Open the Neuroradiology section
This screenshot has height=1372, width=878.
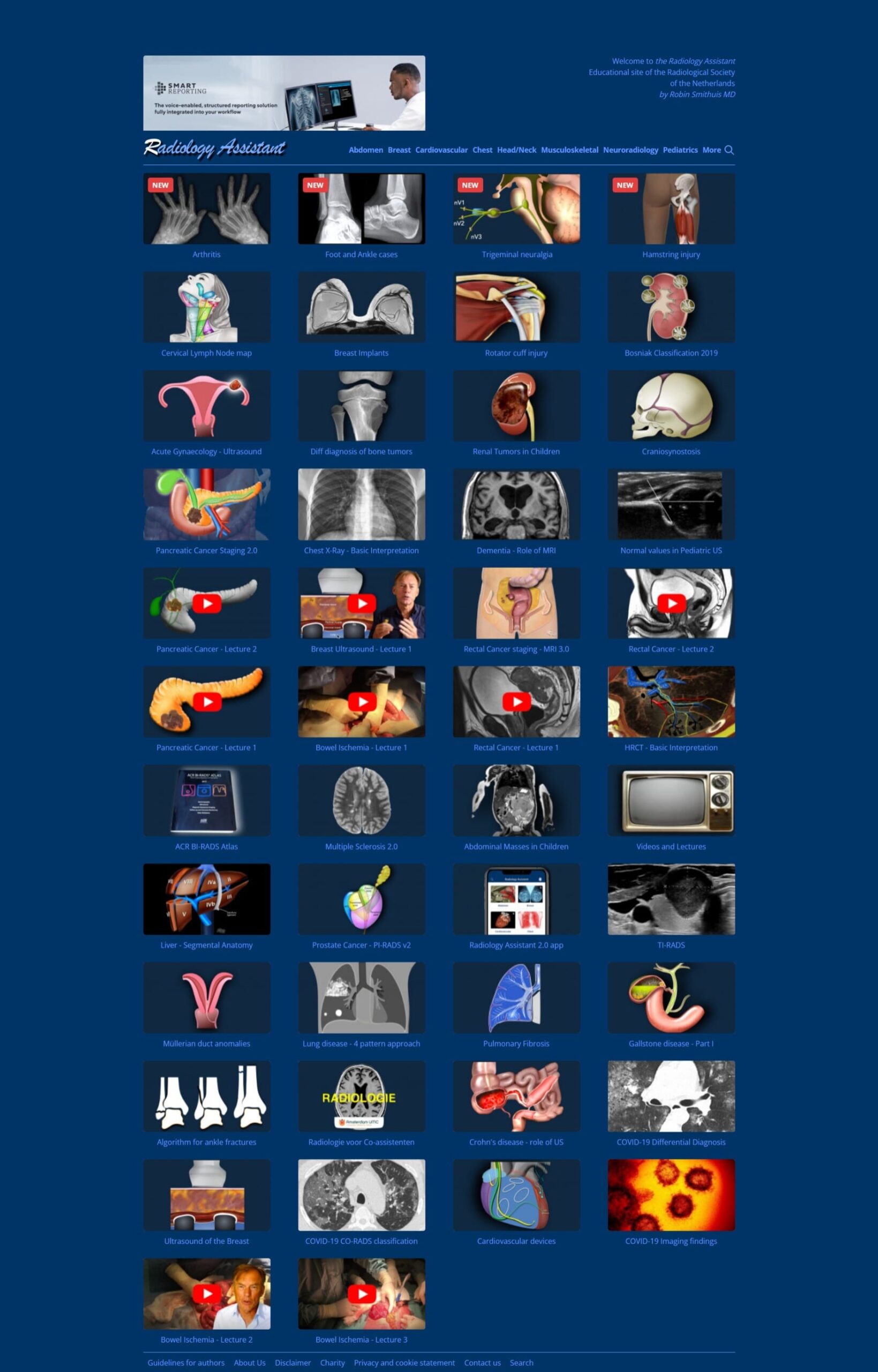(x=631, y=150)
